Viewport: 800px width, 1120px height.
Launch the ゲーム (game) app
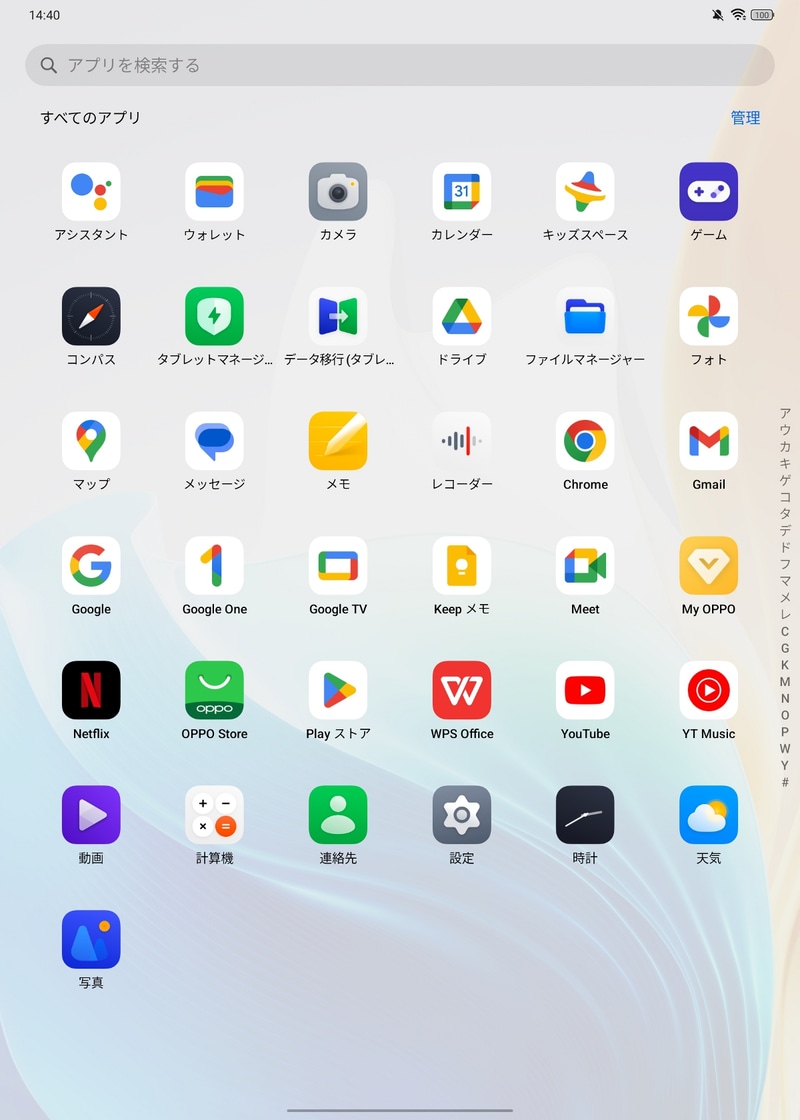click(x=709, y=192)
